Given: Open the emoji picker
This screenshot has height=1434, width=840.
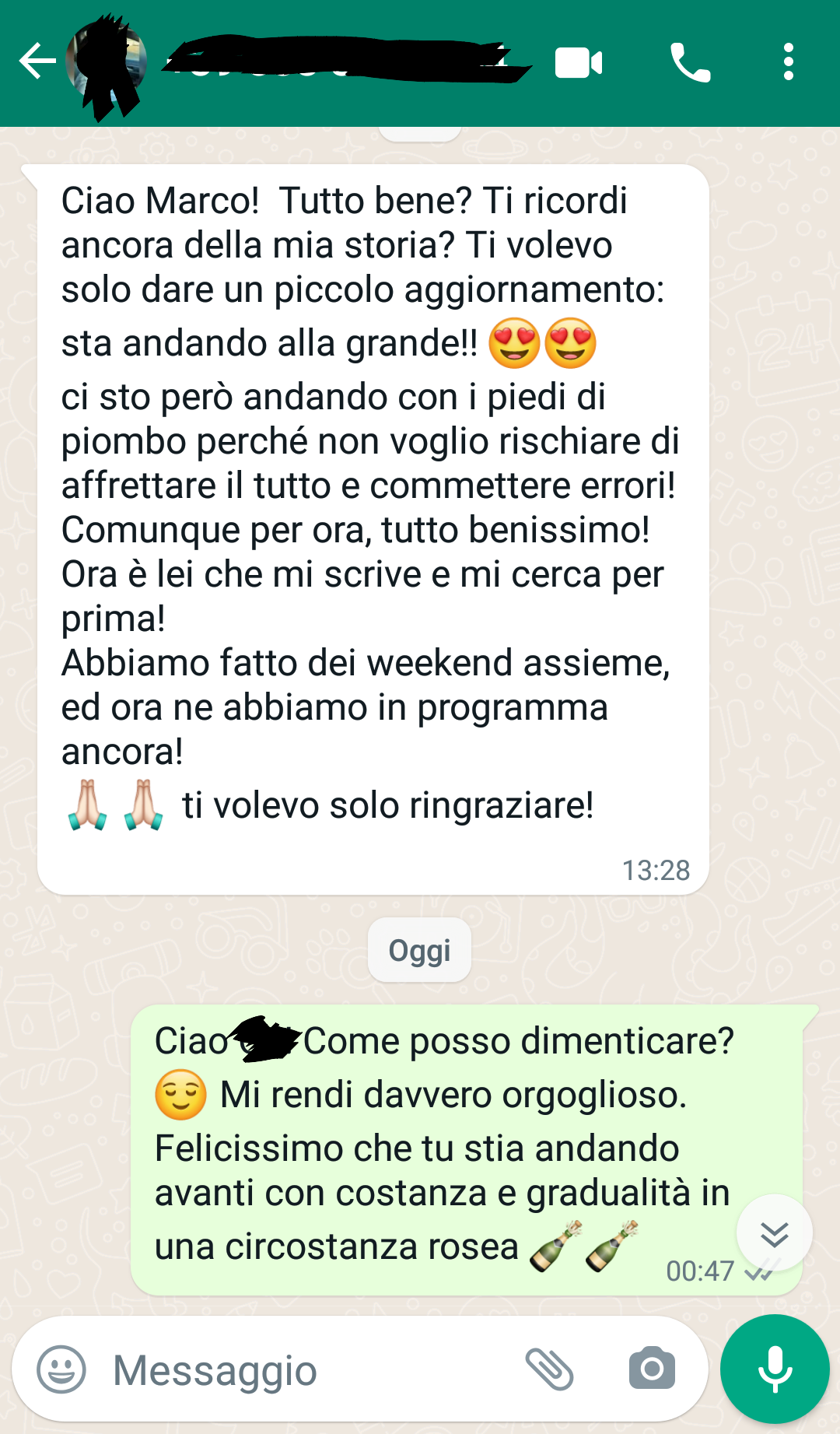Looking at the screenshot, I should (x=61, y=1369).
